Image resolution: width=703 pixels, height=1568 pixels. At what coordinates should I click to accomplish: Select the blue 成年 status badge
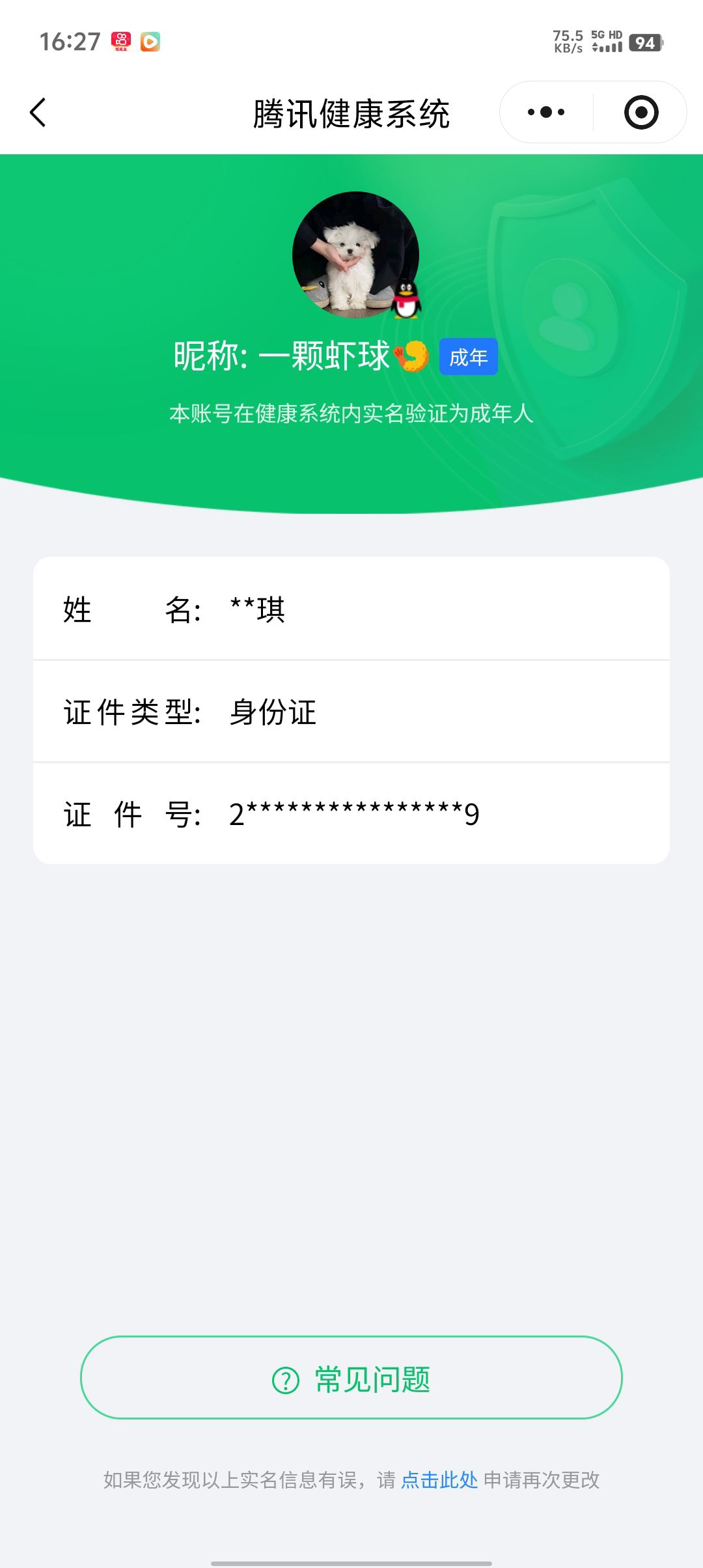coord(468,357)
